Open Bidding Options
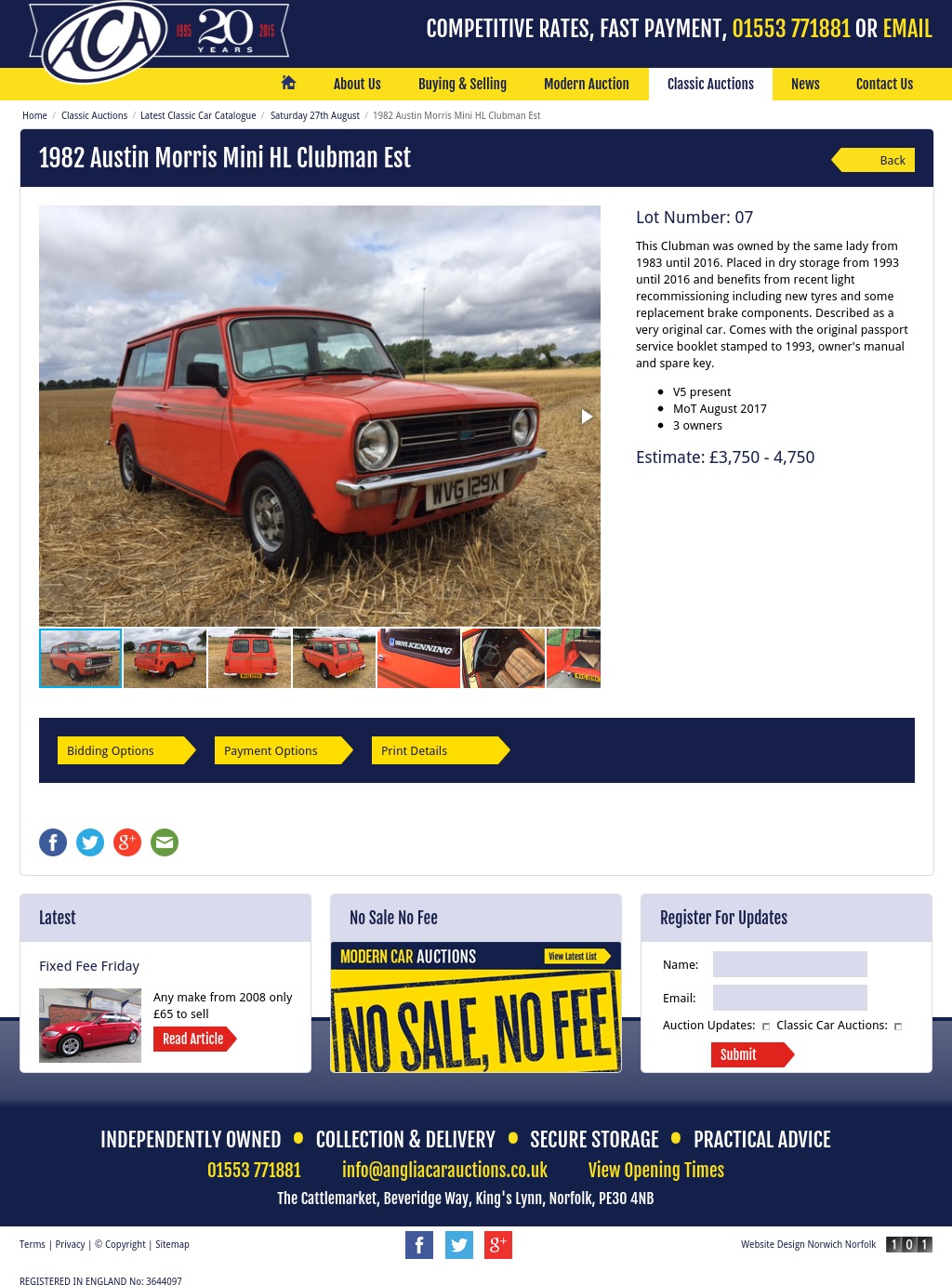 (123, 750)
